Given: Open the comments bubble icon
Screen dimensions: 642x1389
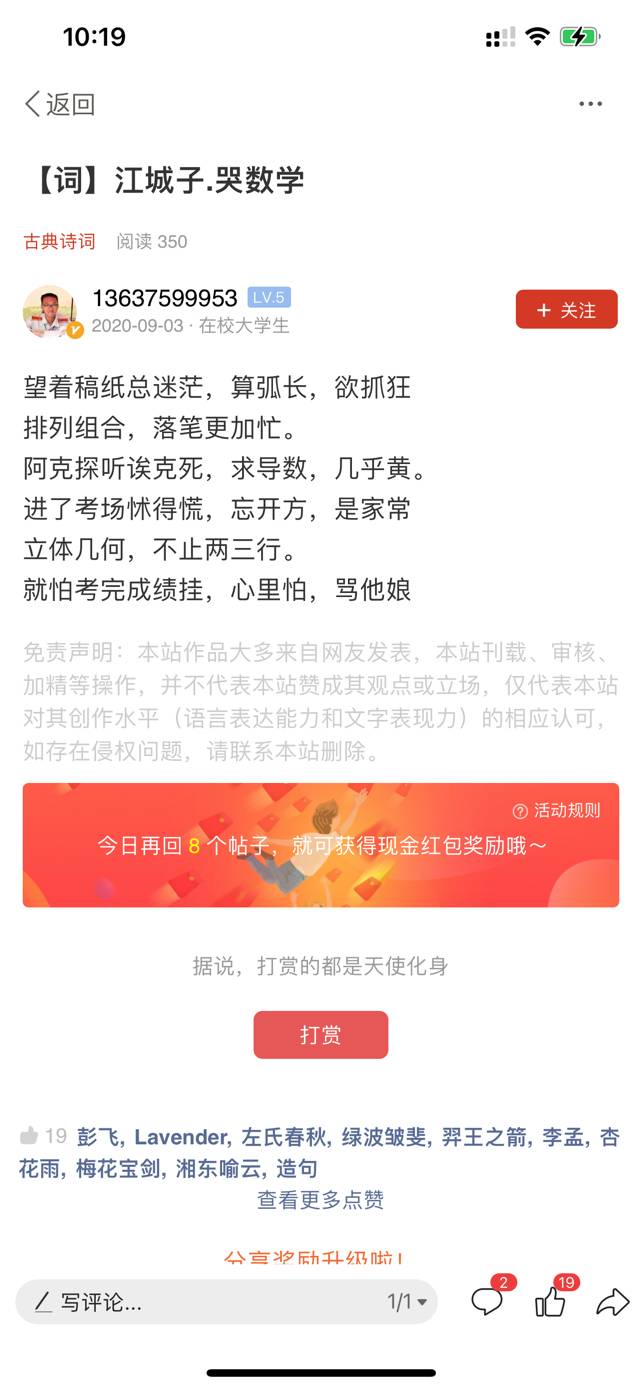Looking at the screenshot, I should [x=487, y=1302].
